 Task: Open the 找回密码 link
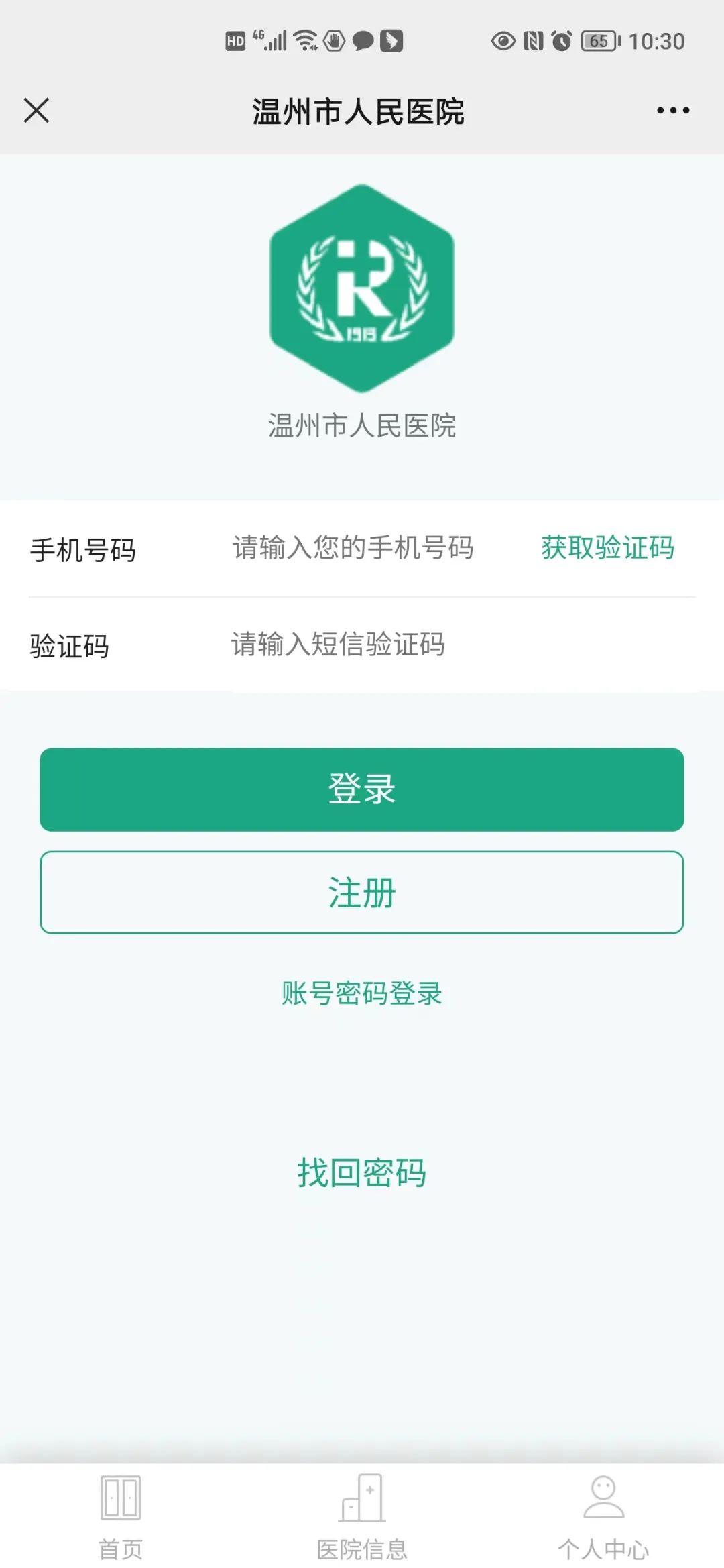[x=362, y=1173]
